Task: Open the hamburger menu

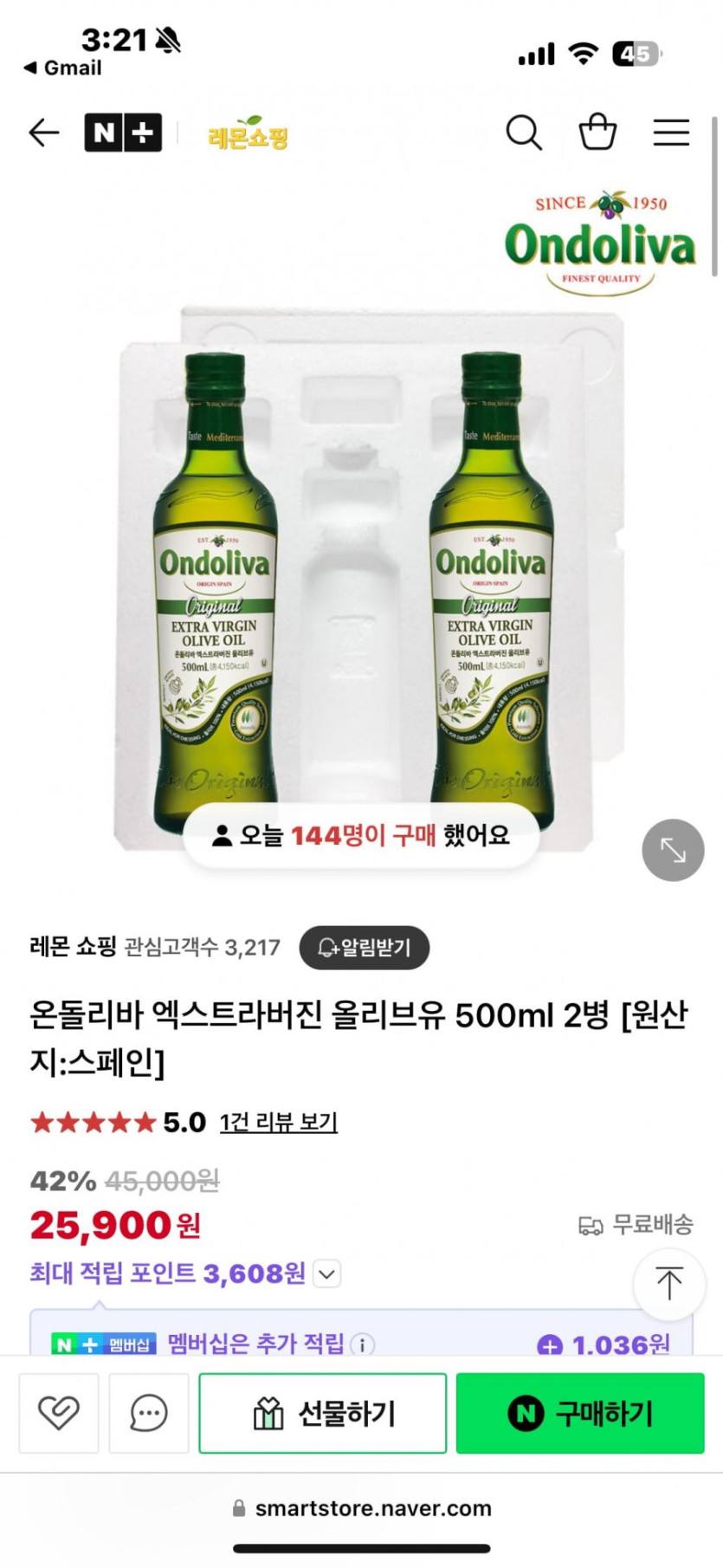Action: click(671, 133)
